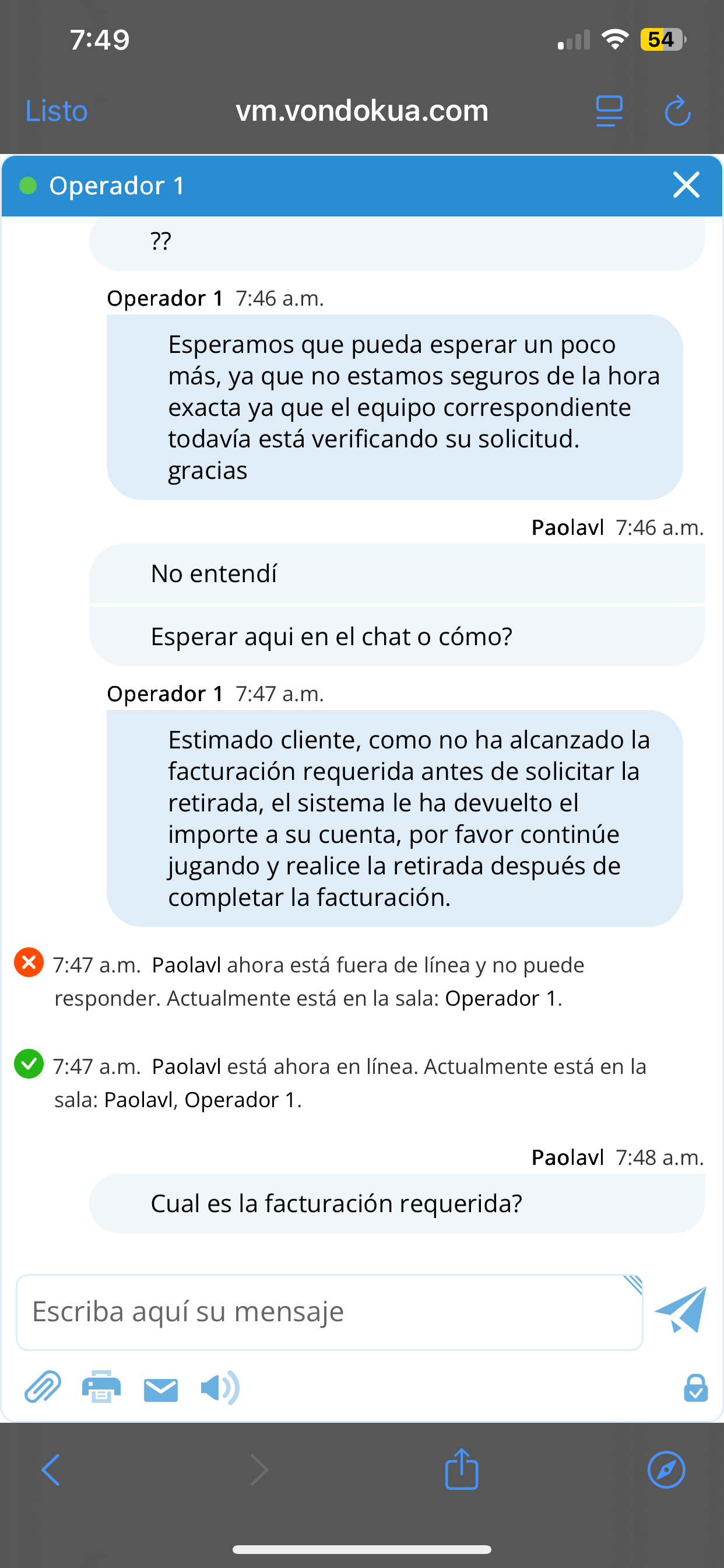This screenshot has height=1568, width=724.
Task: Open the print chat icon
Action: tap(101, 1388)
